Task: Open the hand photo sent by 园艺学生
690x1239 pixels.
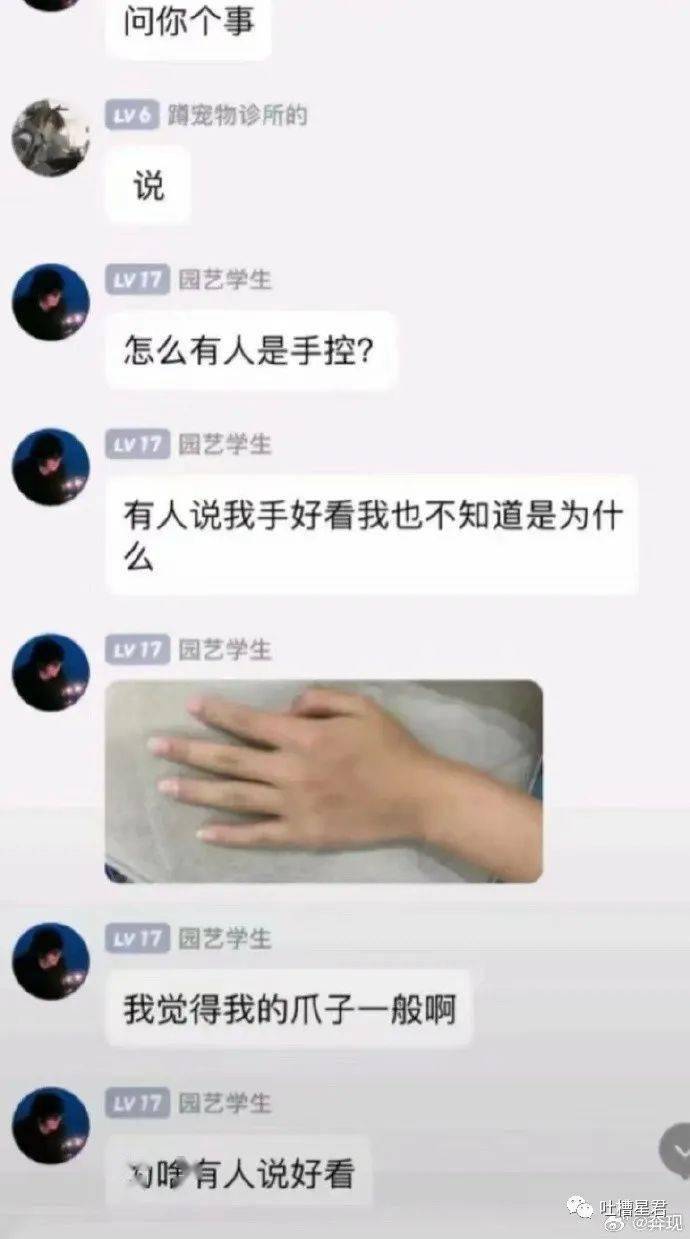Action: 324,781
